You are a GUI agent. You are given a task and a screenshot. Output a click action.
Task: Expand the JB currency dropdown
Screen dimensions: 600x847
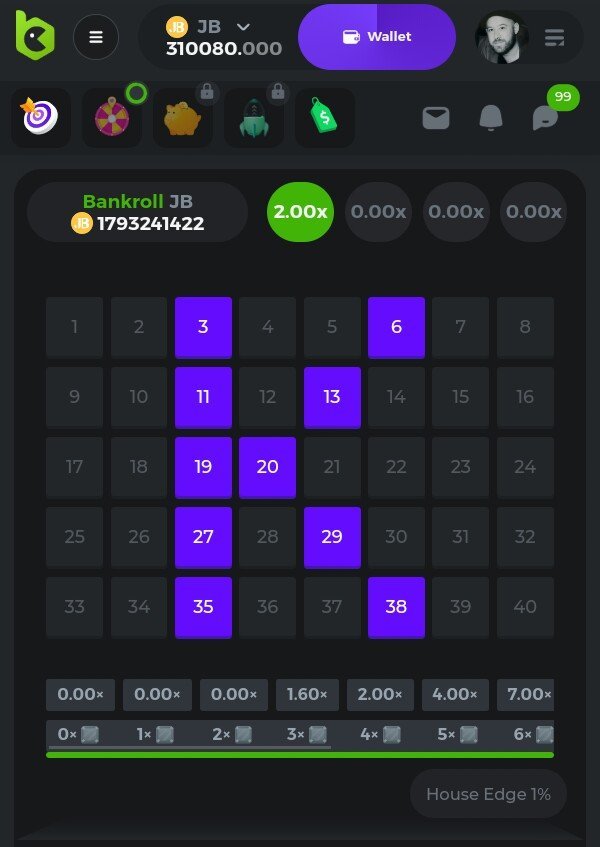point(243,27)
